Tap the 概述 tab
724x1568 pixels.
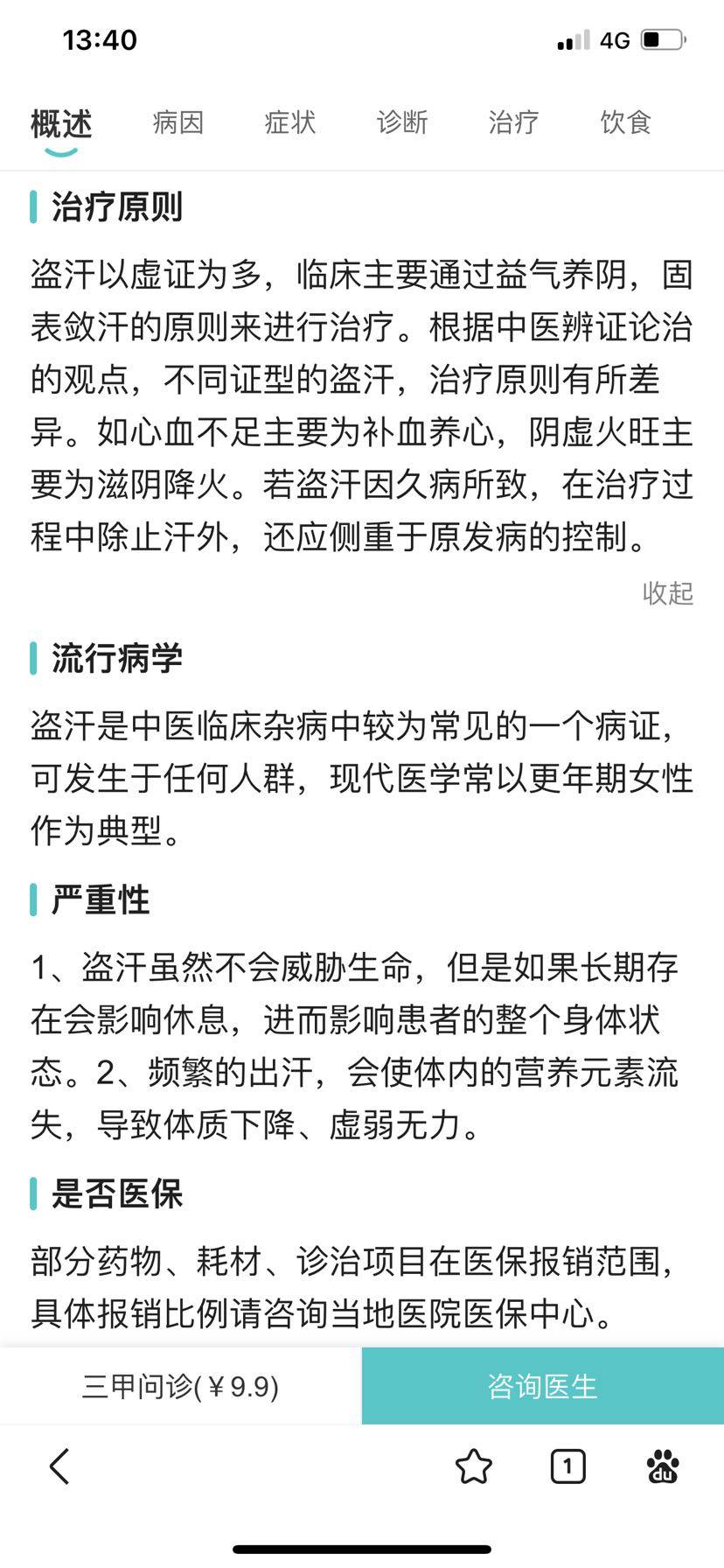pos(61,124)
